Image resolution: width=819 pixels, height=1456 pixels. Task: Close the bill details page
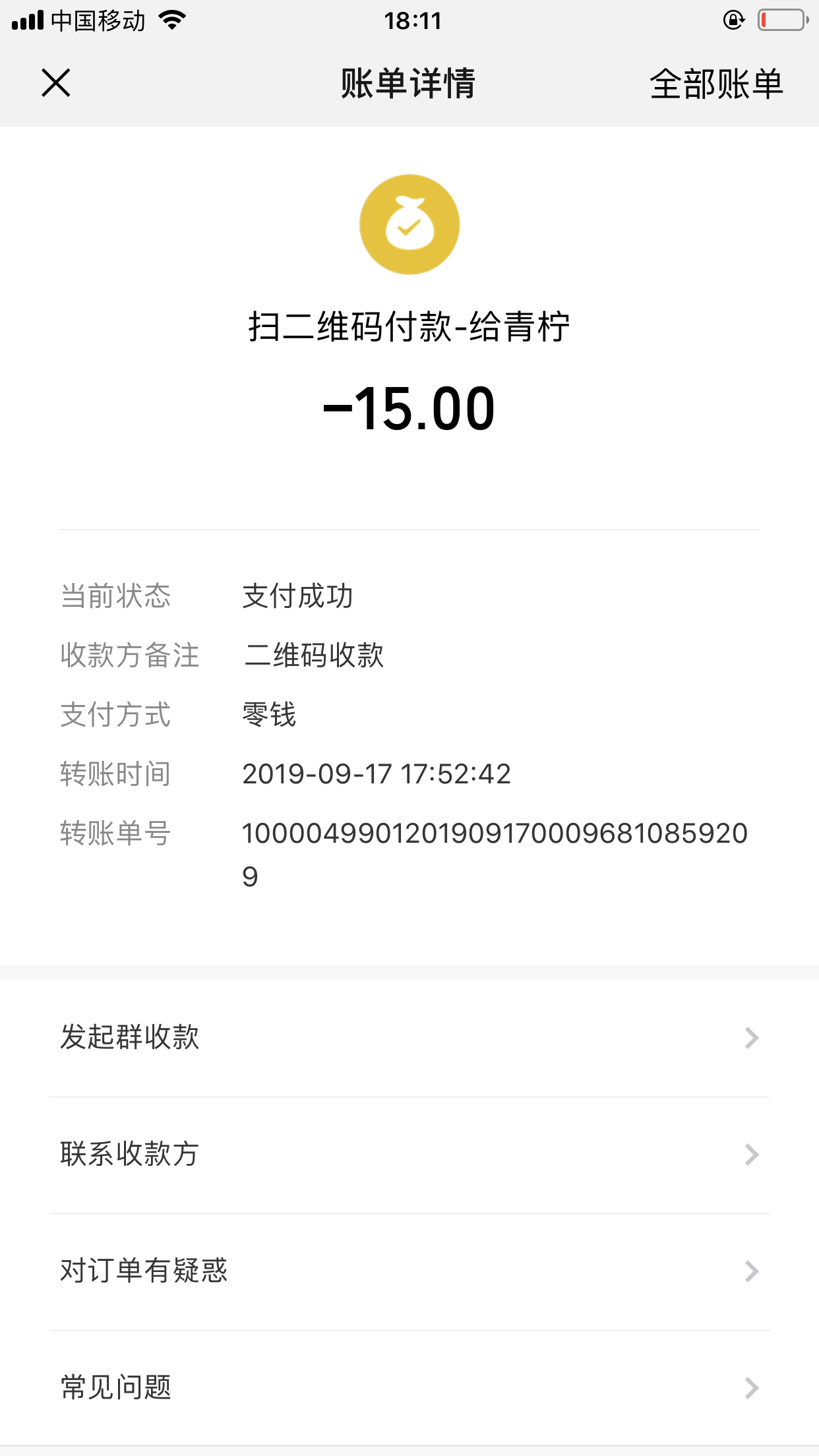coord(56,83)
